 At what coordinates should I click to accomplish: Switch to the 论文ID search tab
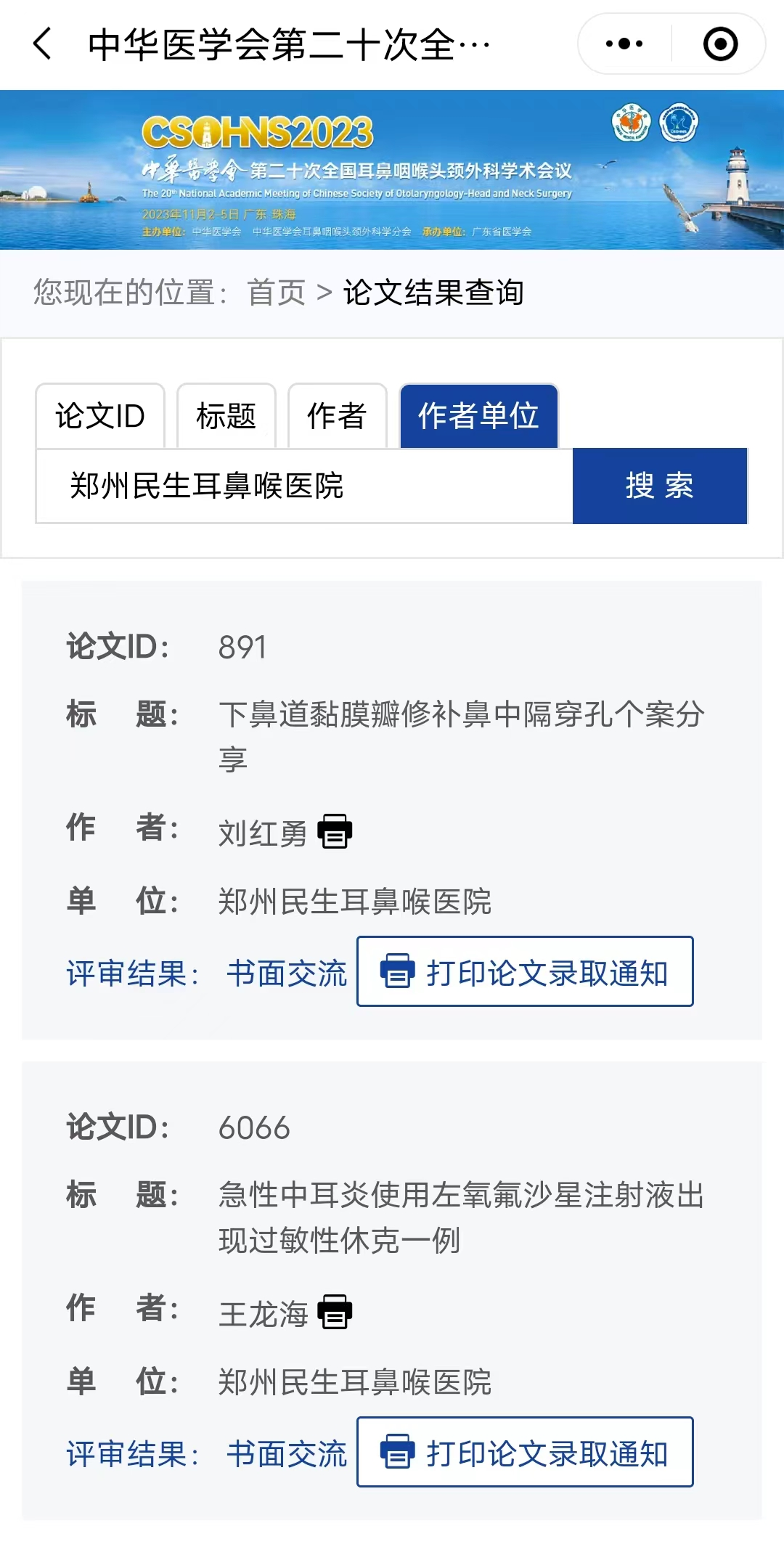pyautogui.click(x=100, y=416)
